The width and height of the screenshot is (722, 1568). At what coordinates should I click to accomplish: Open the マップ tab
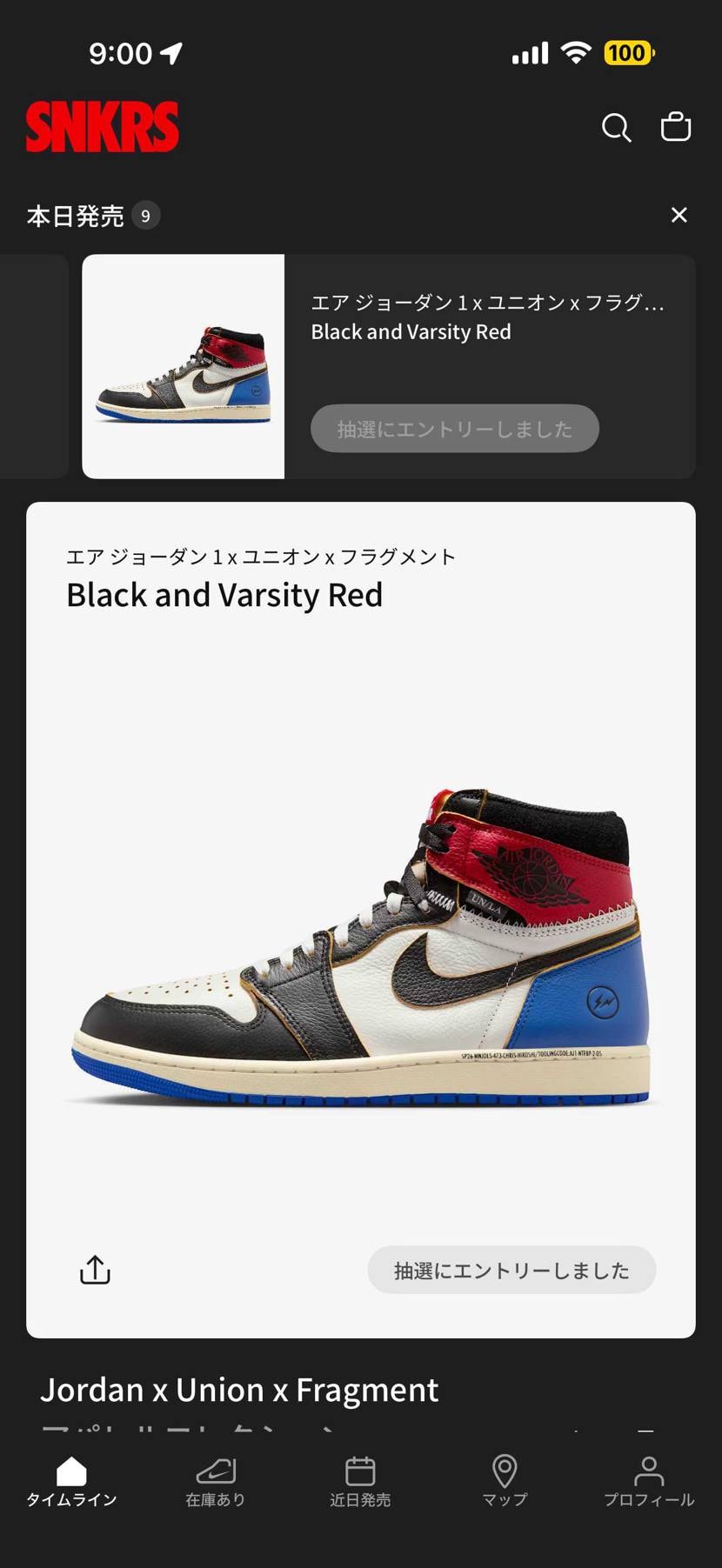tap(505, 1482)
